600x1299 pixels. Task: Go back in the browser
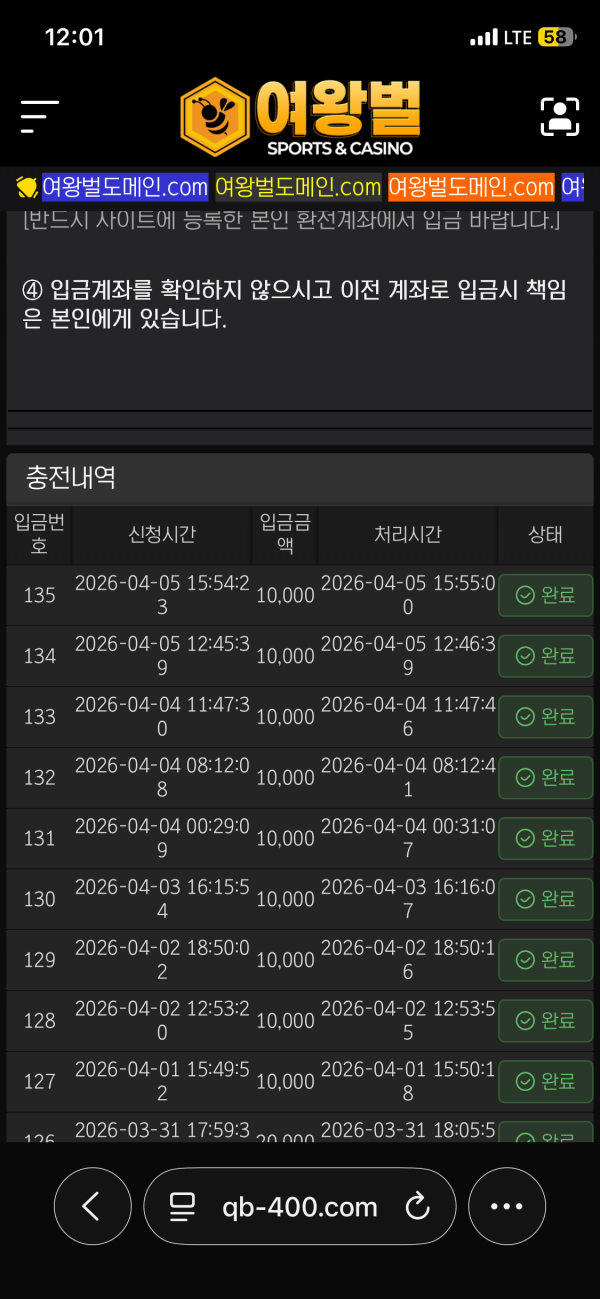(x=92, y=1206)
